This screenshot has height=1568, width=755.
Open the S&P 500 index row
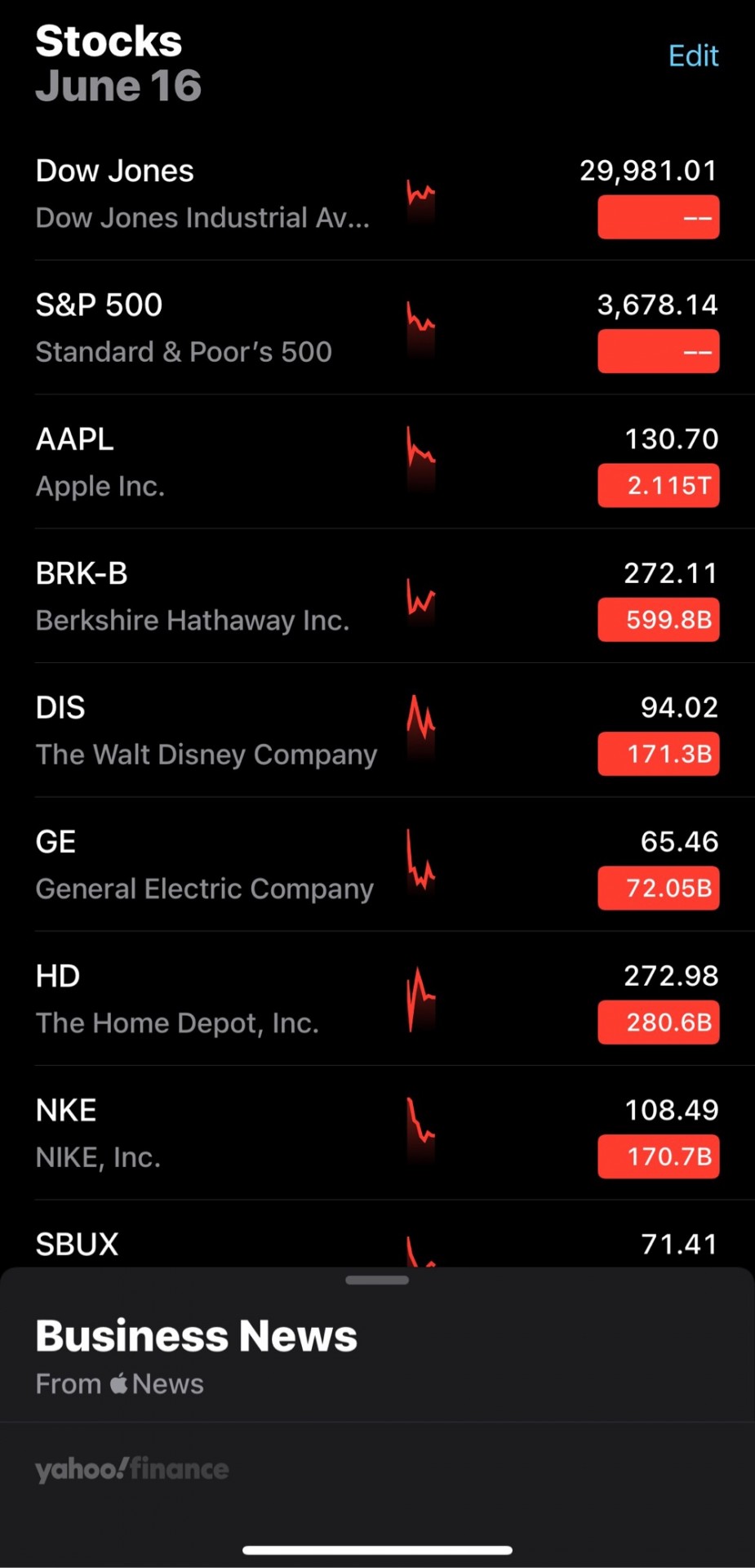tap(377, 327)
